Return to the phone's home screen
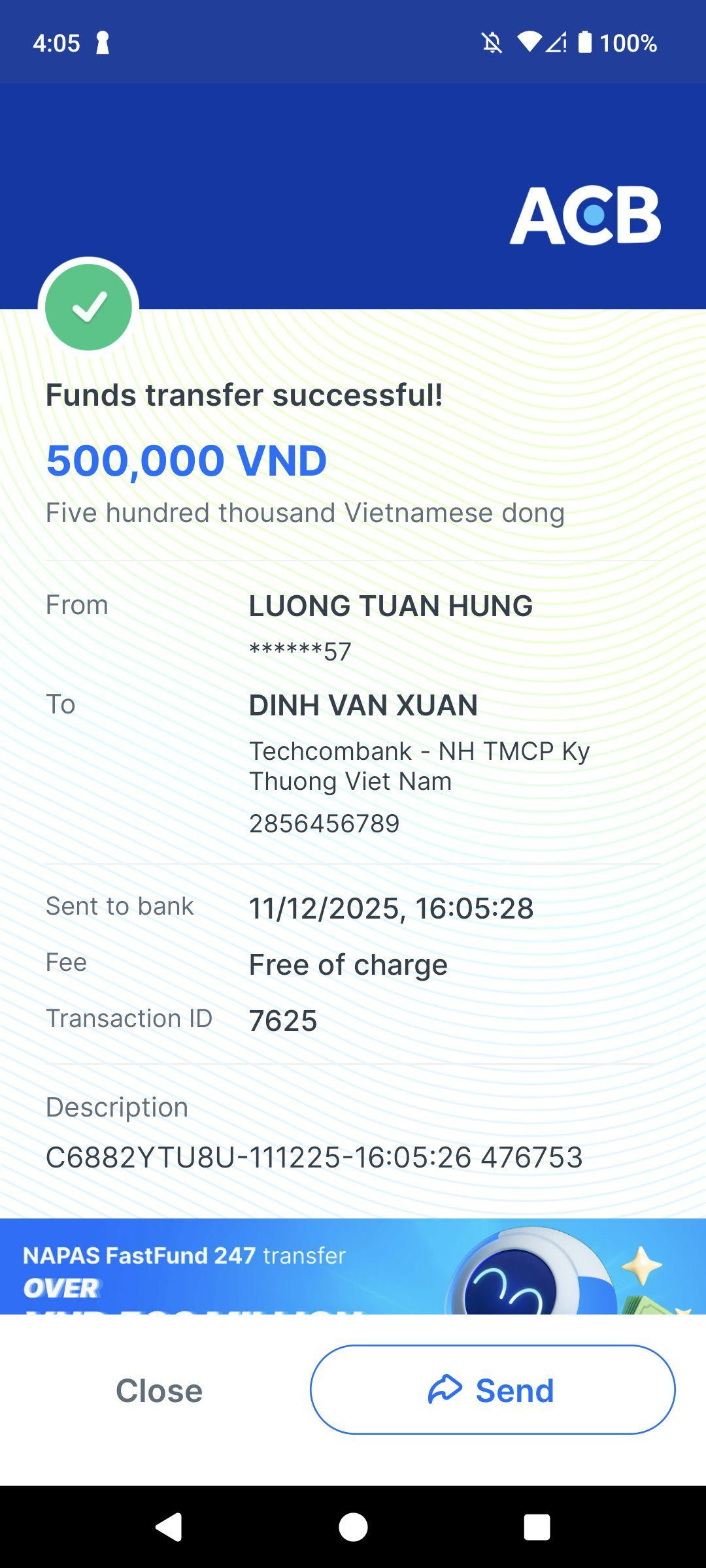The image size is (706, 1568). (353, 1527)
